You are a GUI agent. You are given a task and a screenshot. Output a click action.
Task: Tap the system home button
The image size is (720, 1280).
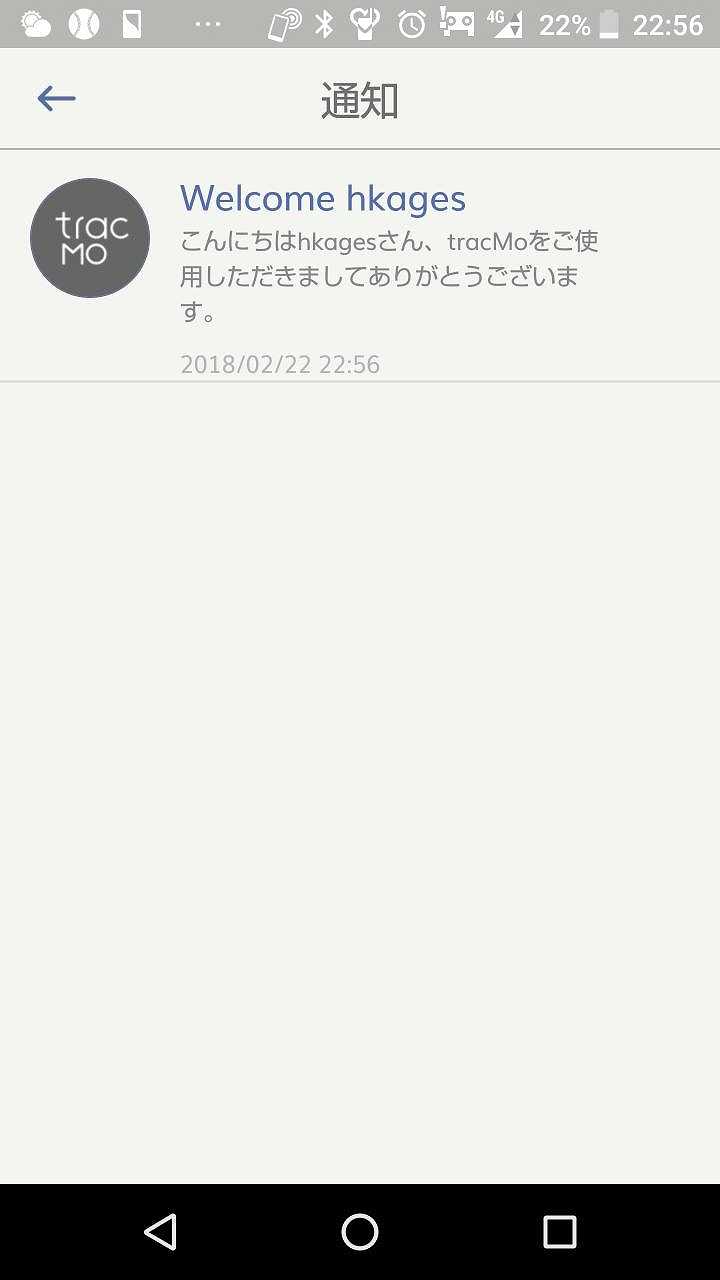click(x=360, y=1232)
